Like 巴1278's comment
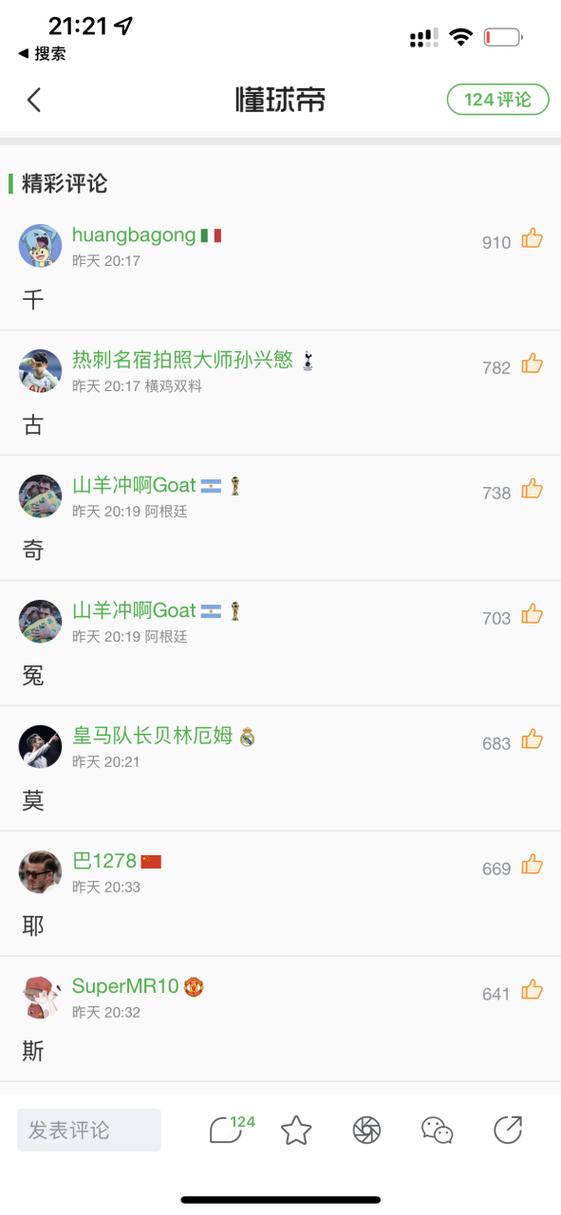561x1215 pixels. [x=532, y=865]
